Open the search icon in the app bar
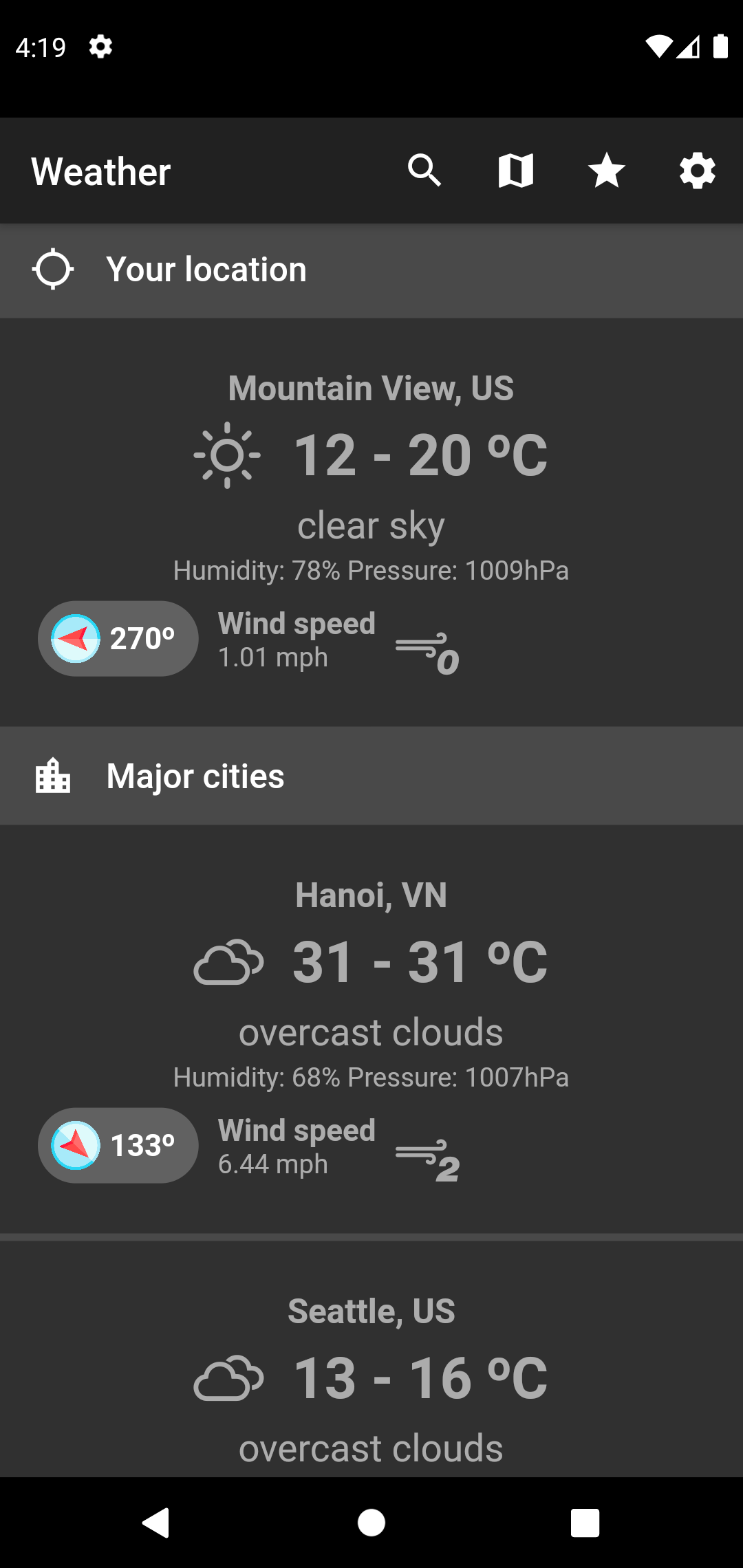 tap(424, 171)
